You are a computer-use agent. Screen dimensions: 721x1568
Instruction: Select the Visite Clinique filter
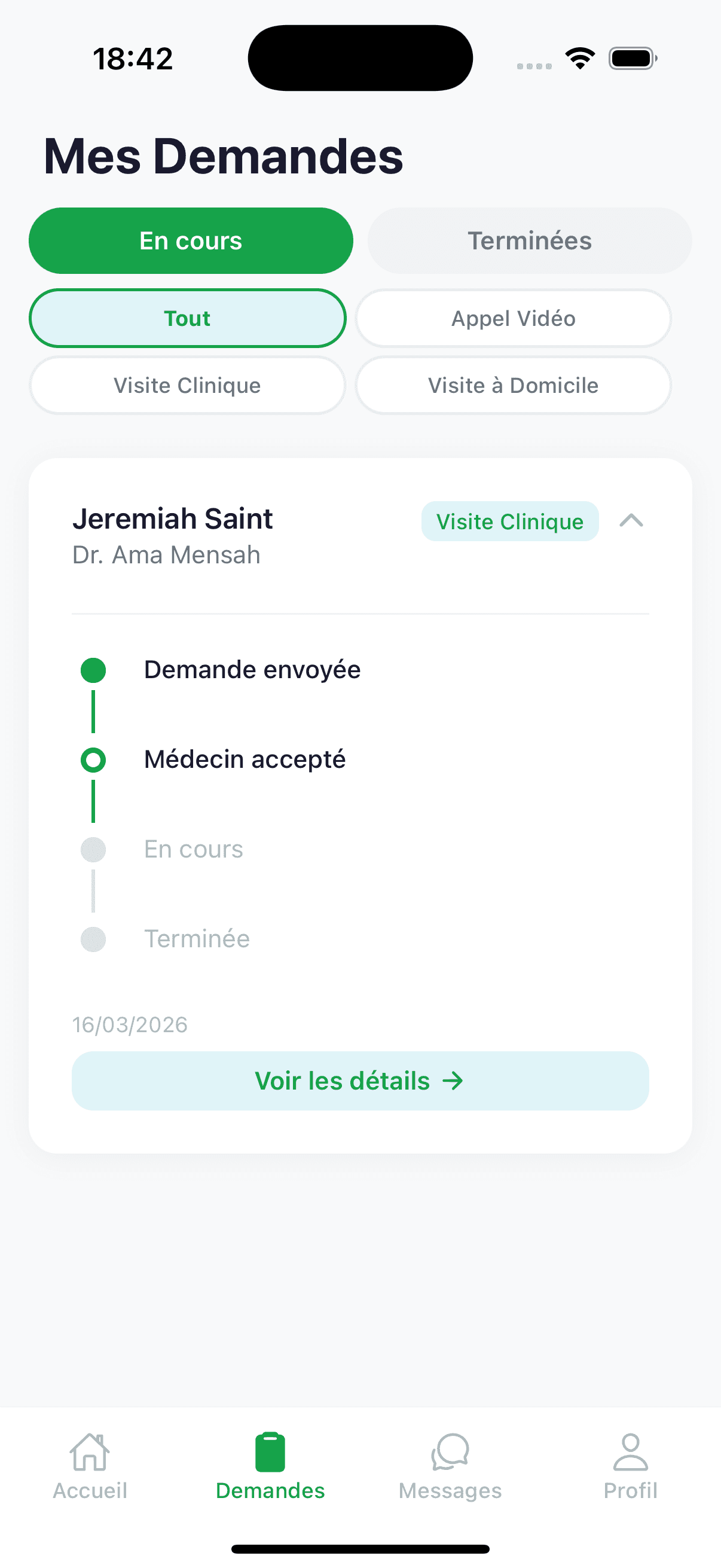[x=187, y=385]
